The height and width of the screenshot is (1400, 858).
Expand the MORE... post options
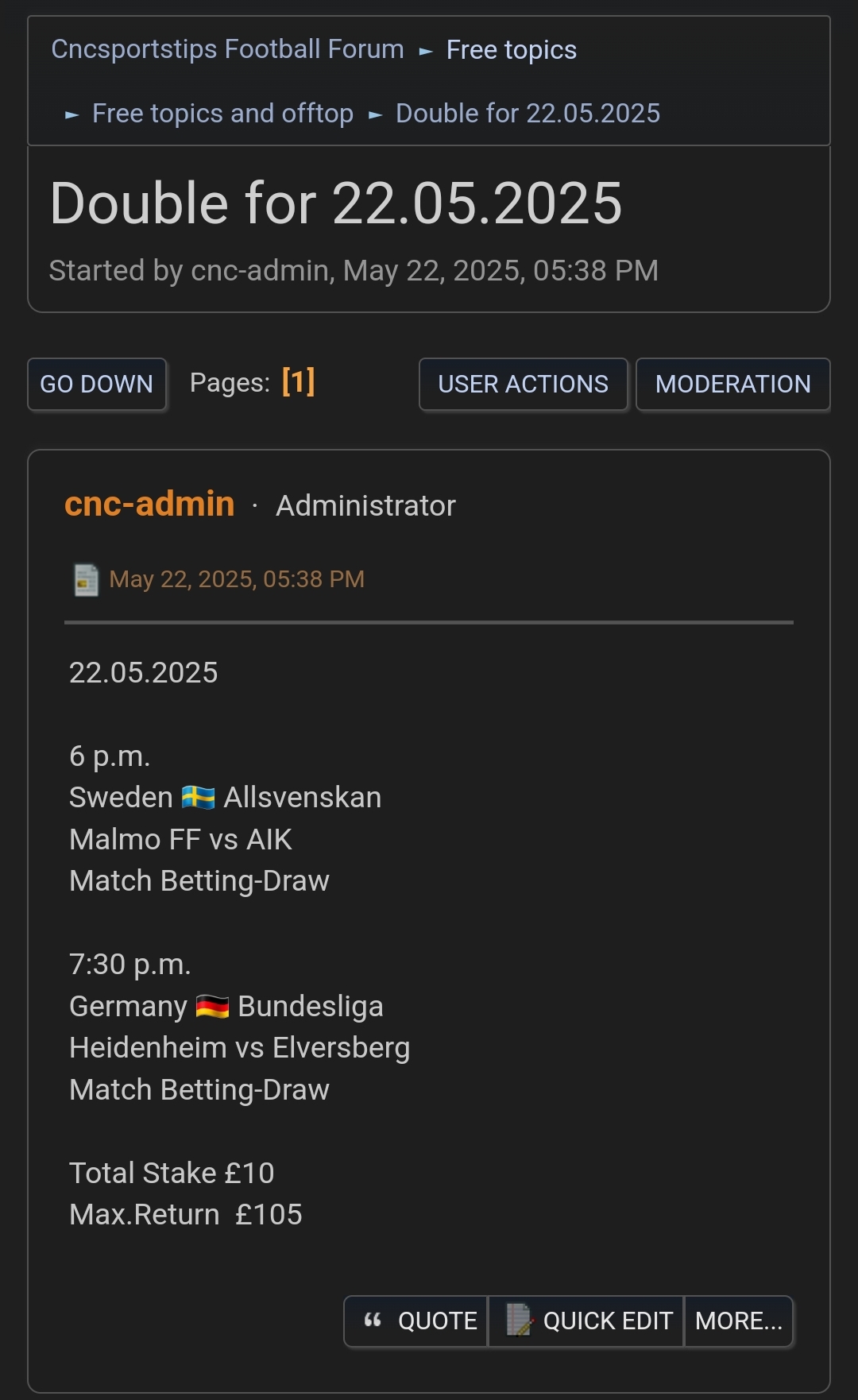(x=739, y=1321)
